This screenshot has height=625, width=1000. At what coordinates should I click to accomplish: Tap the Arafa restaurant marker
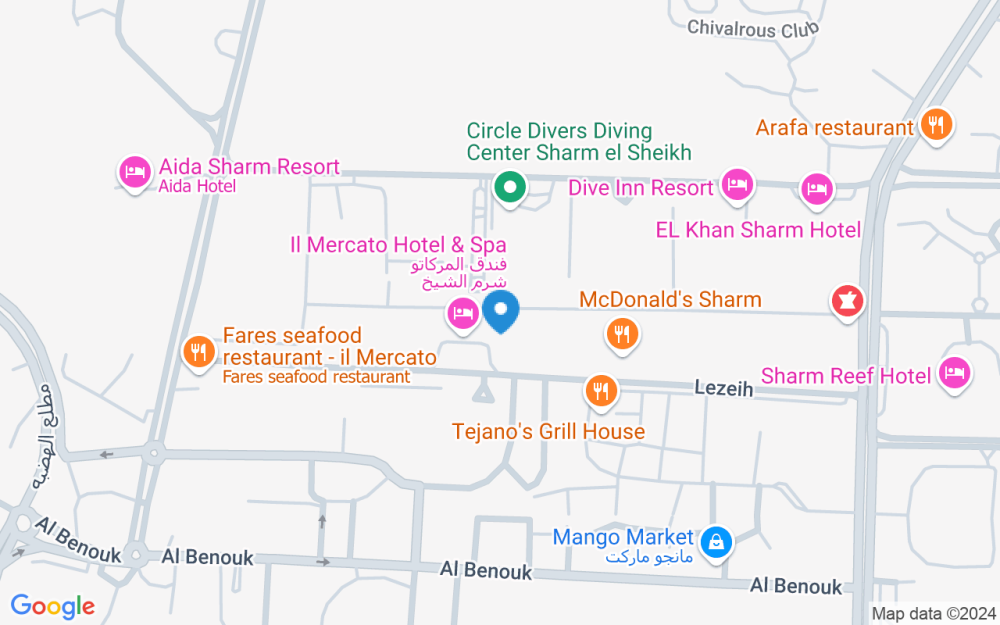tap(936, 125)
